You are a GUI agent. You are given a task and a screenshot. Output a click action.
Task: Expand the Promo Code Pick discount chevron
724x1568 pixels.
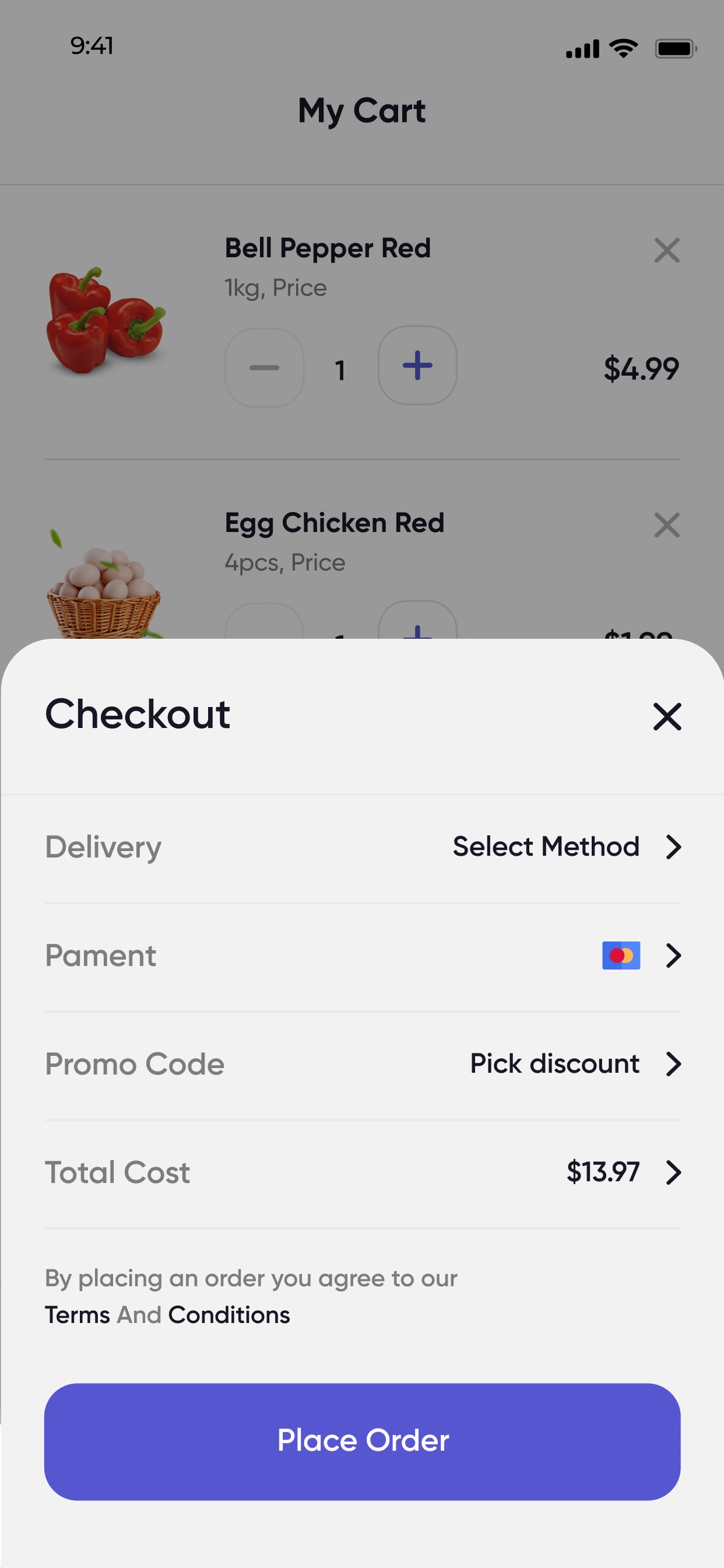click(673, 1064)
